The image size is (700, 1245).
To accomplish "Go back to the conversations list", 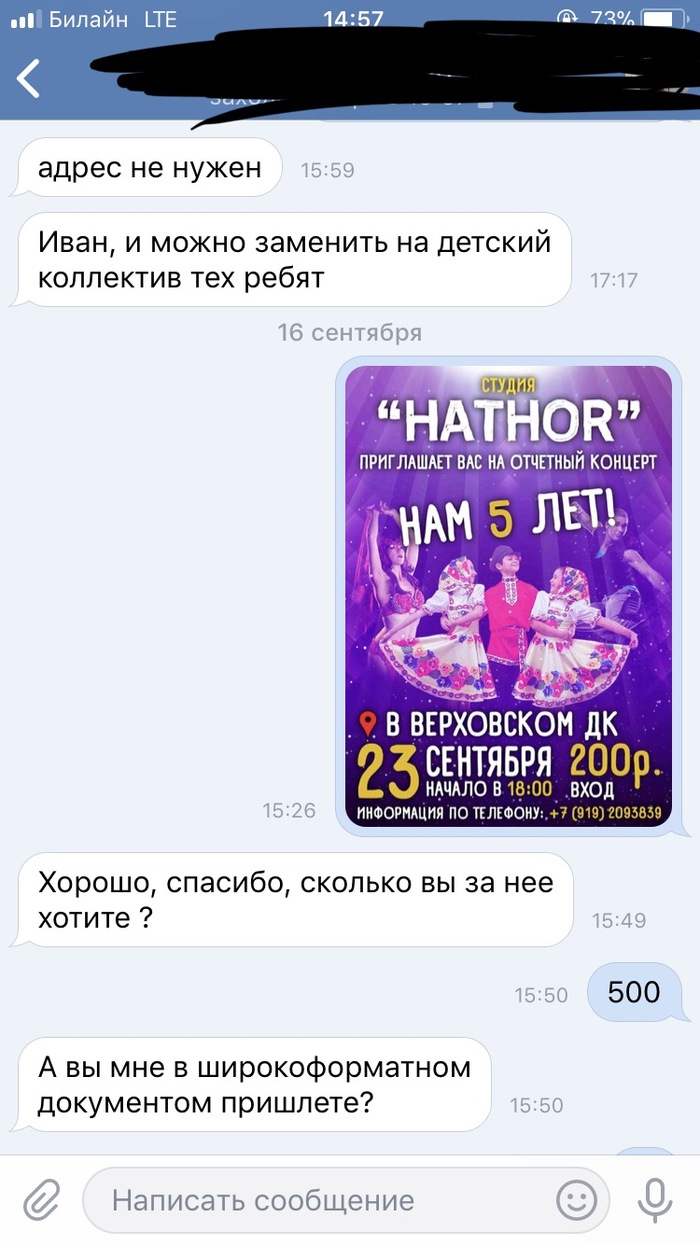I will [30, 79].
